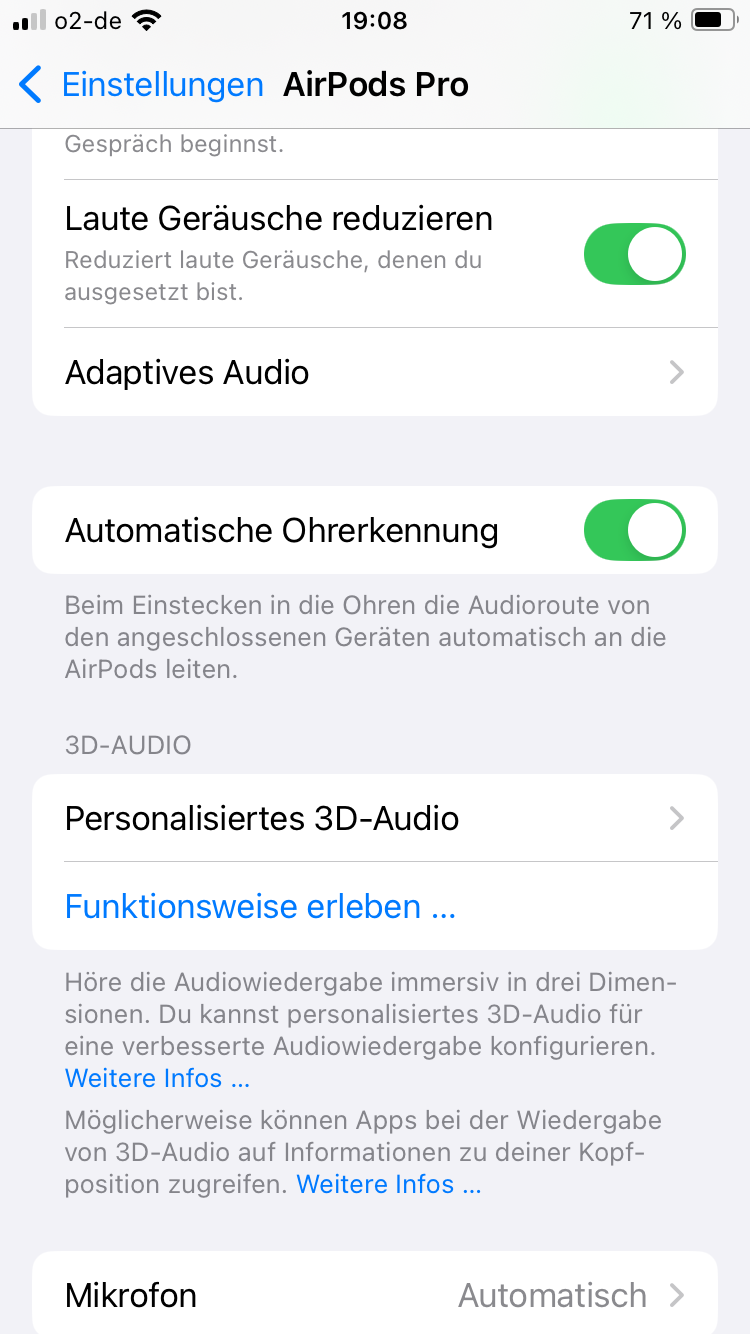Turn off Automatische Ohrerkennung
The image size is (750, 1334).
tap(634, 530)
